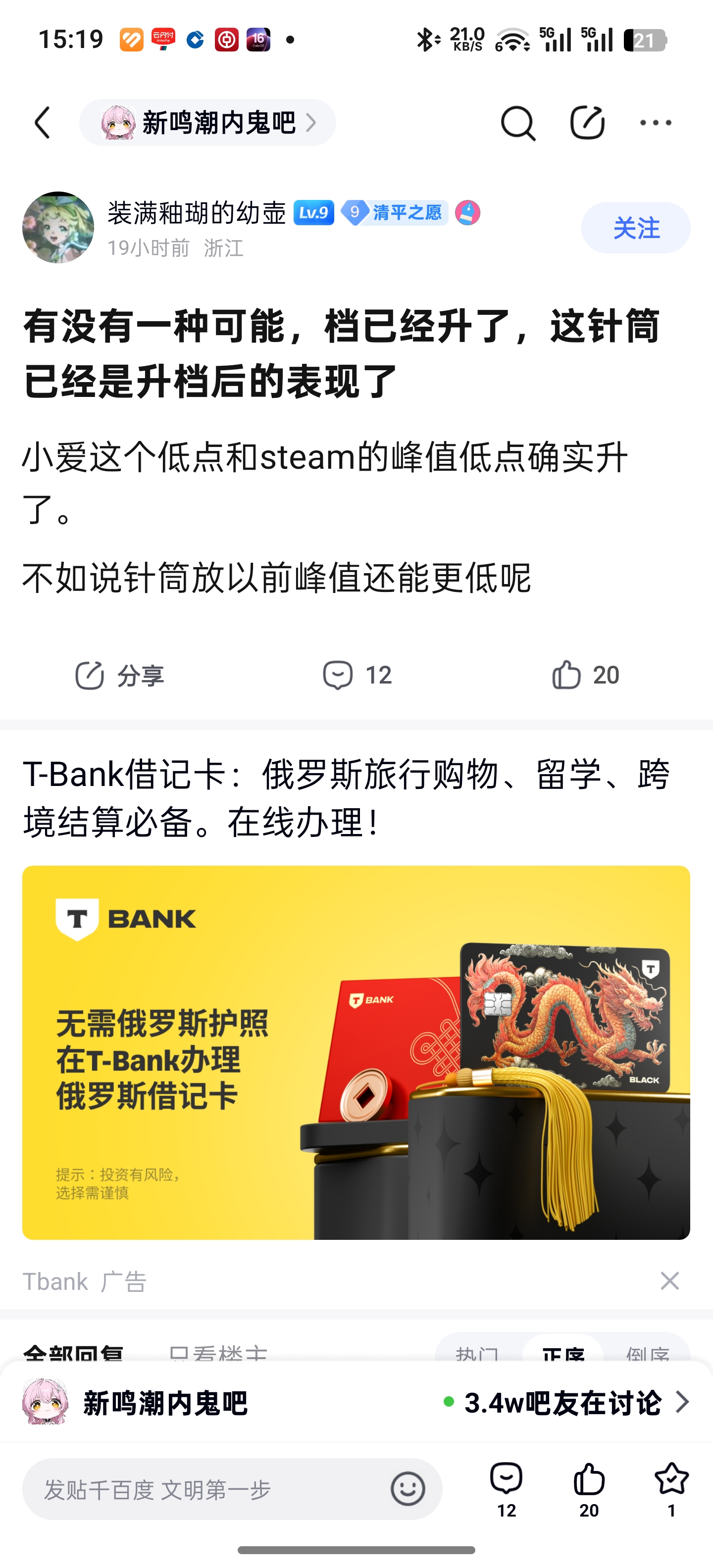The width and height of the screenshot is (713, 1568).
Task: Tap the 发贴千百度 reply input field
Action: click(207, 1489)
